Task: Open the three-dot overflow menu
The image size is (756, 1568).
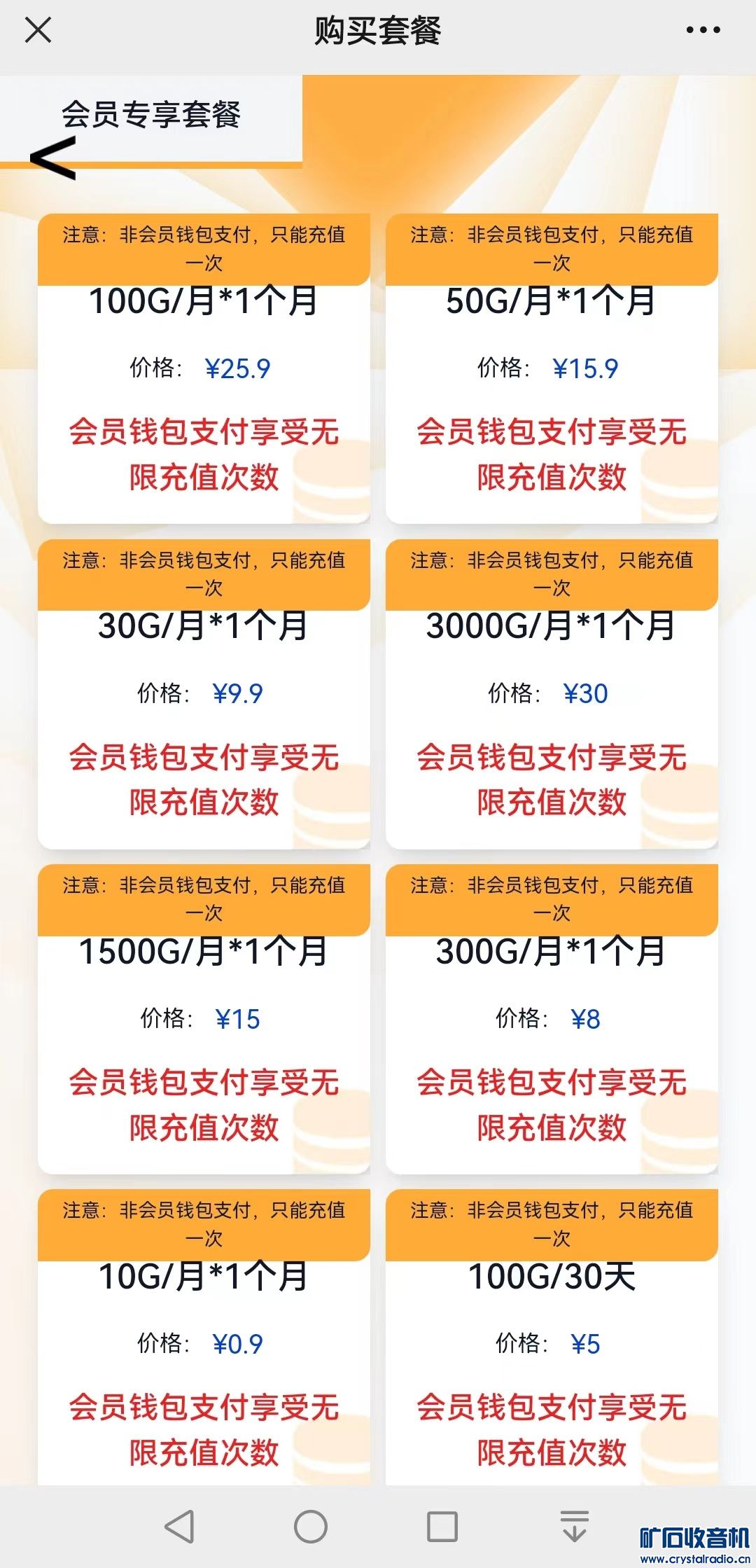Action: (x=703, y=30)
